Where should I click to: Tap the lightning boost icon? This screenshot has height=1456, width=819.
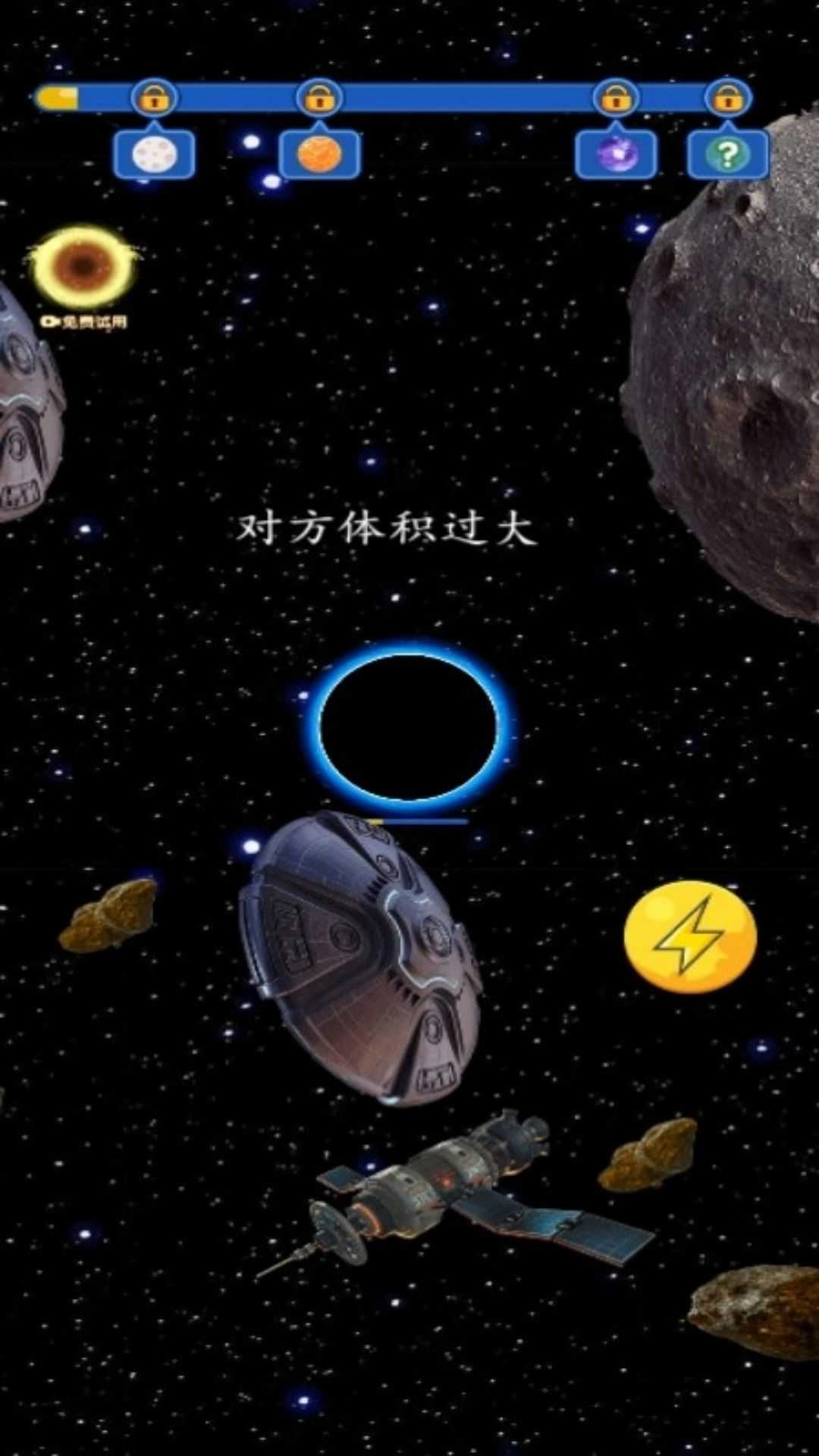[689, 938]
